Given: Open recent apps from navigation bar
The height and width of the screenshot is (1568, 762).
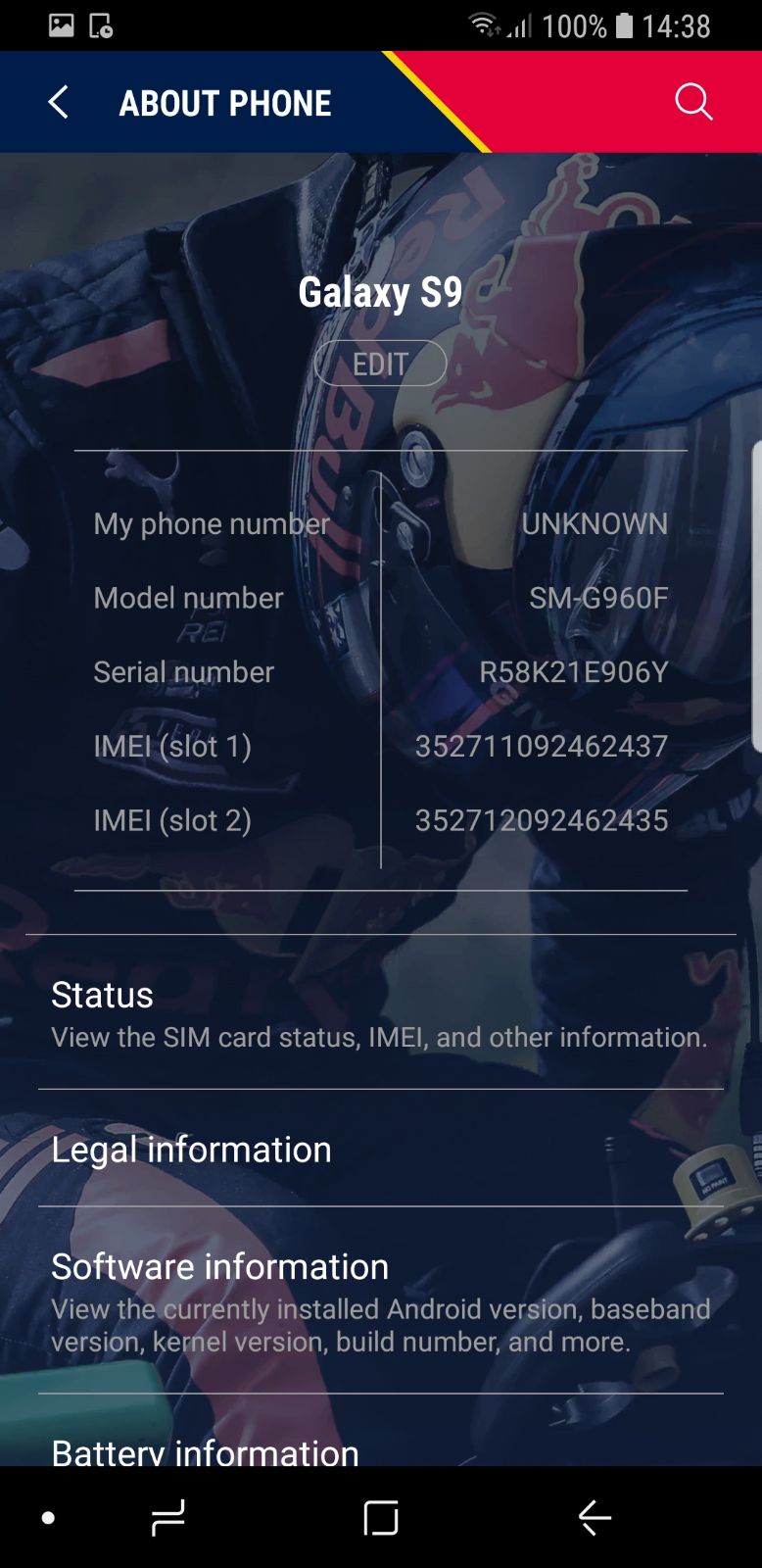Looking at the screenshot, I should pyautogui.click(x=168, y=1518).
